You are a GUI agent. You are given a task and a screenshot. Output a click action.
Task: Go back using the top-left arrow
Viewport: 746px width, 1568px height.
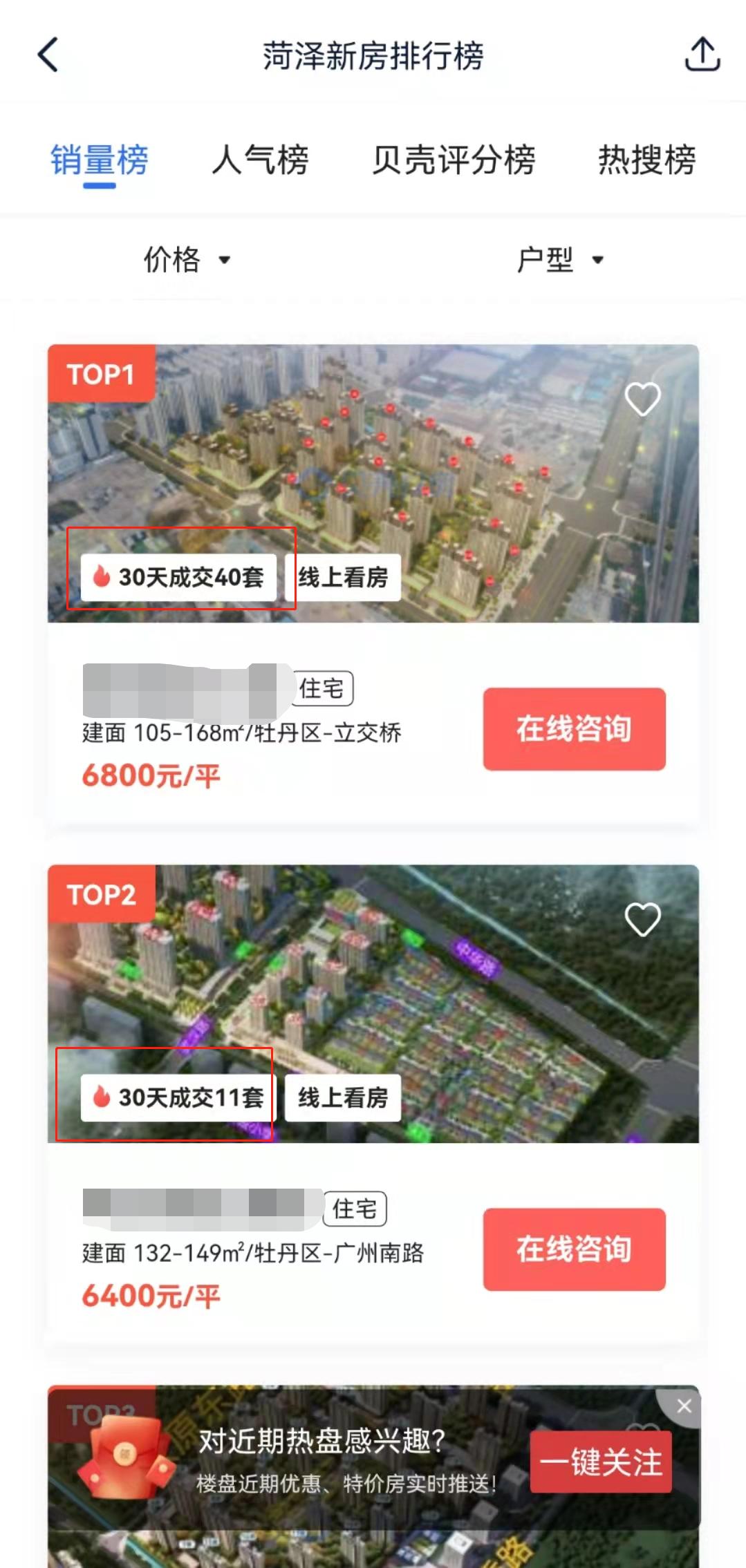point(48,55)
